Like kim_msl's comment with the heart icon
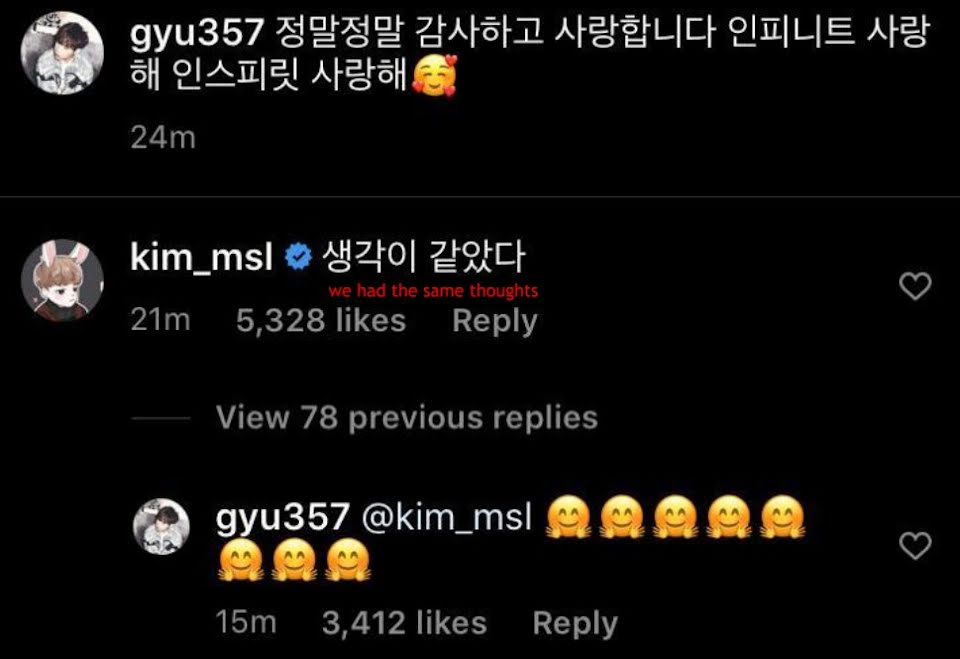The width and height of the screenshot is (960, 659). (x=915, y=286)
